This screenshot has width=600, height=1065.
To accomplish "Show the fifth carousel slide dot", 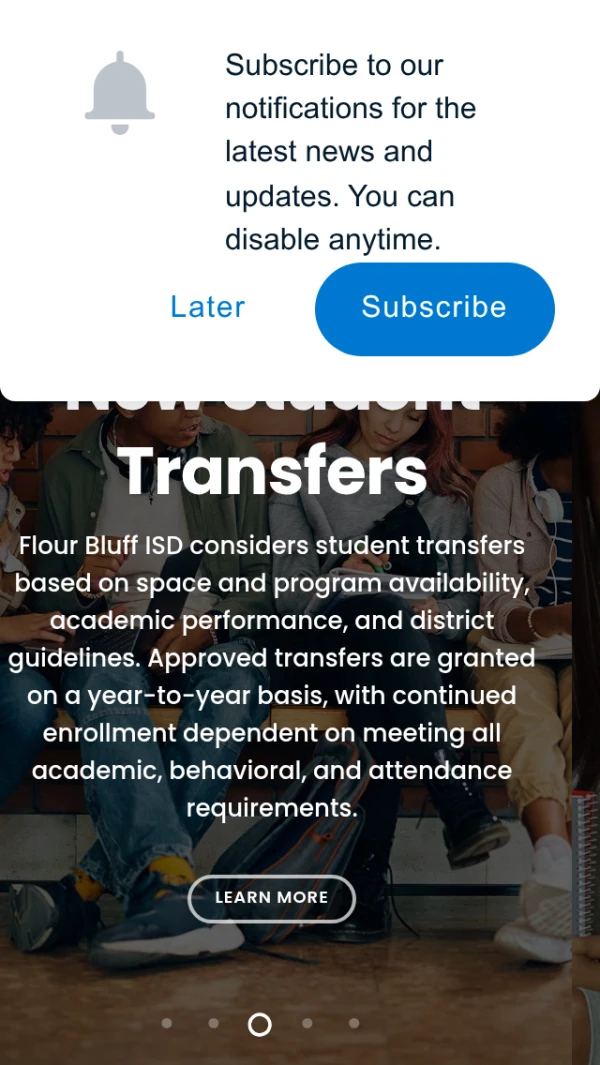I will pyautogui.click(x=354, y=1023).
